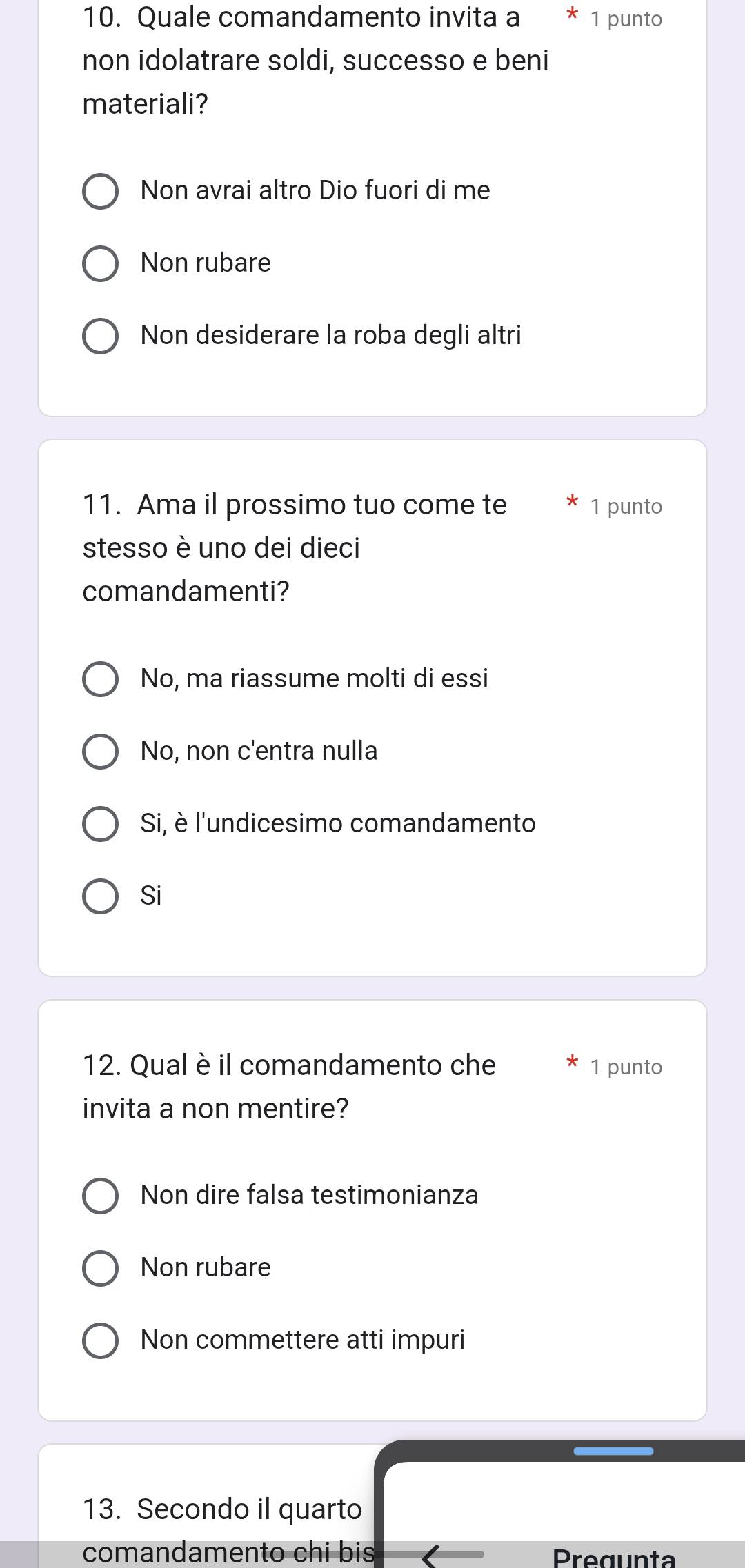
Task: Select "Non avrai altro Dio fuori di me"
Action: (101, 191)
